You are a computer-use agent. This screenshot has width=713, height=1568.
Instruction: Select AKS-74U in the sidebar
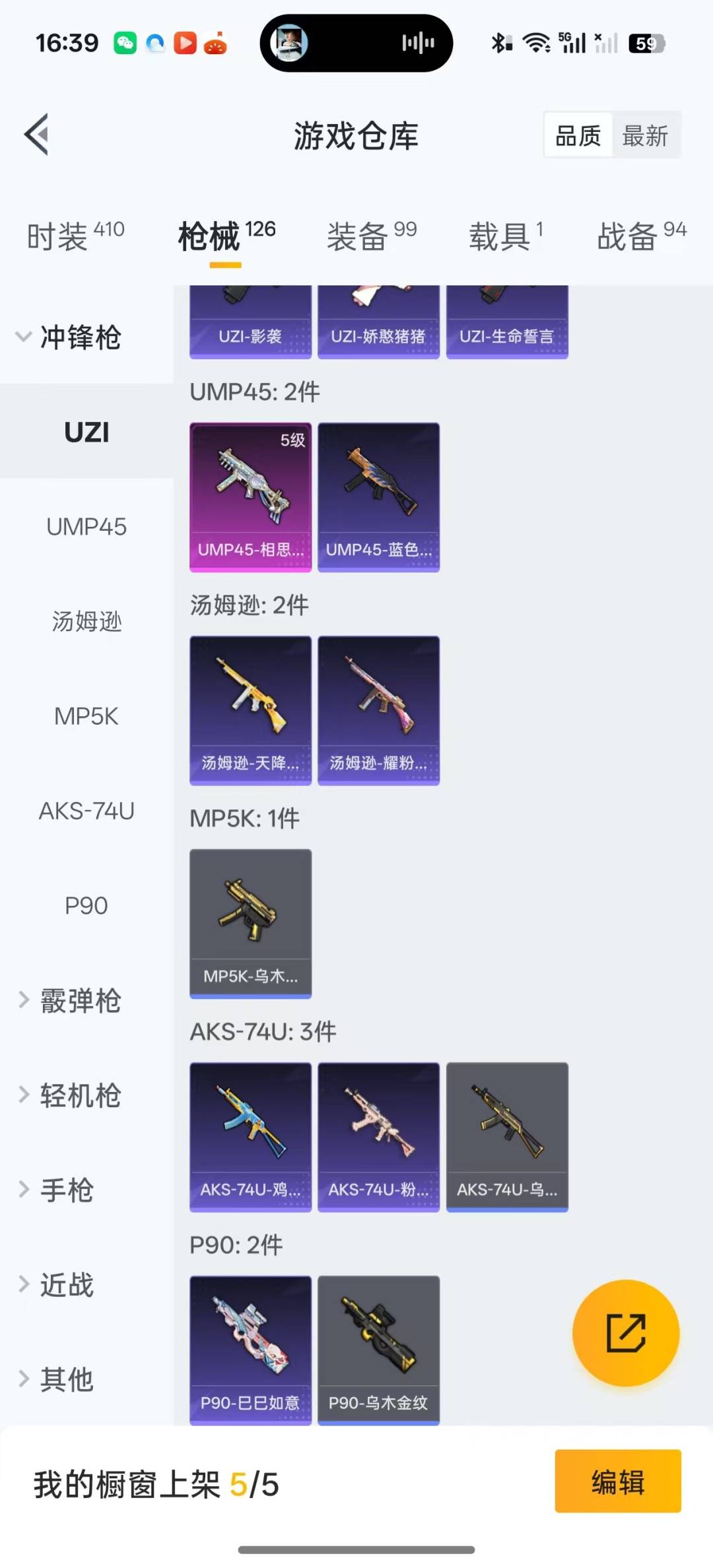86,811
